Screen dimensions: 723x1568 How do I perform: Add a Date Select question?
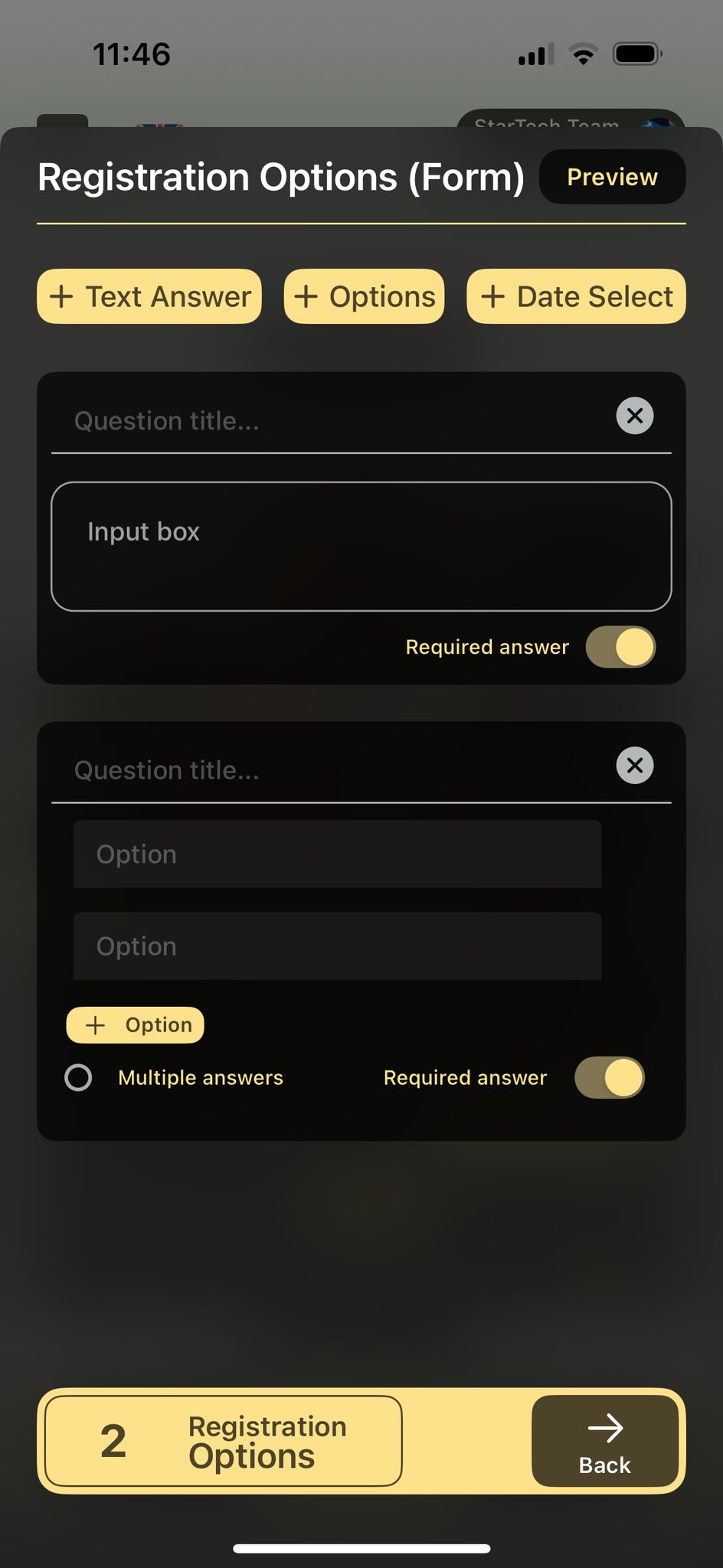(x=576, y=296)
